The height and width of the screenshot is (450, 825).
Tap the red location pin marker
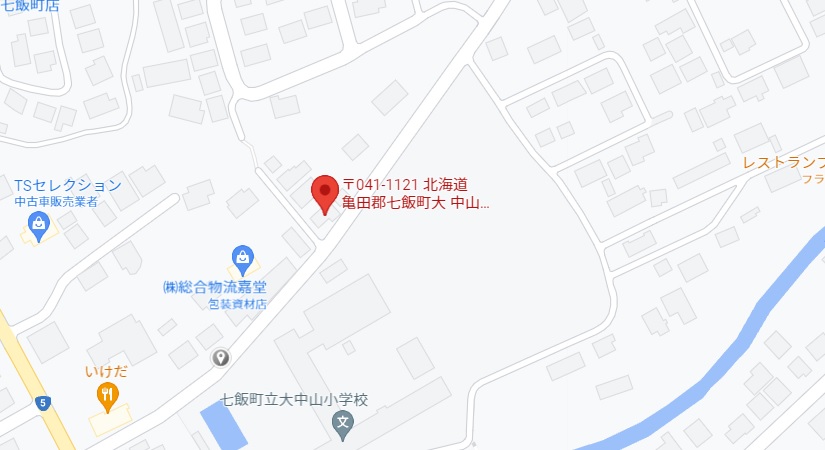click(325, 193)
